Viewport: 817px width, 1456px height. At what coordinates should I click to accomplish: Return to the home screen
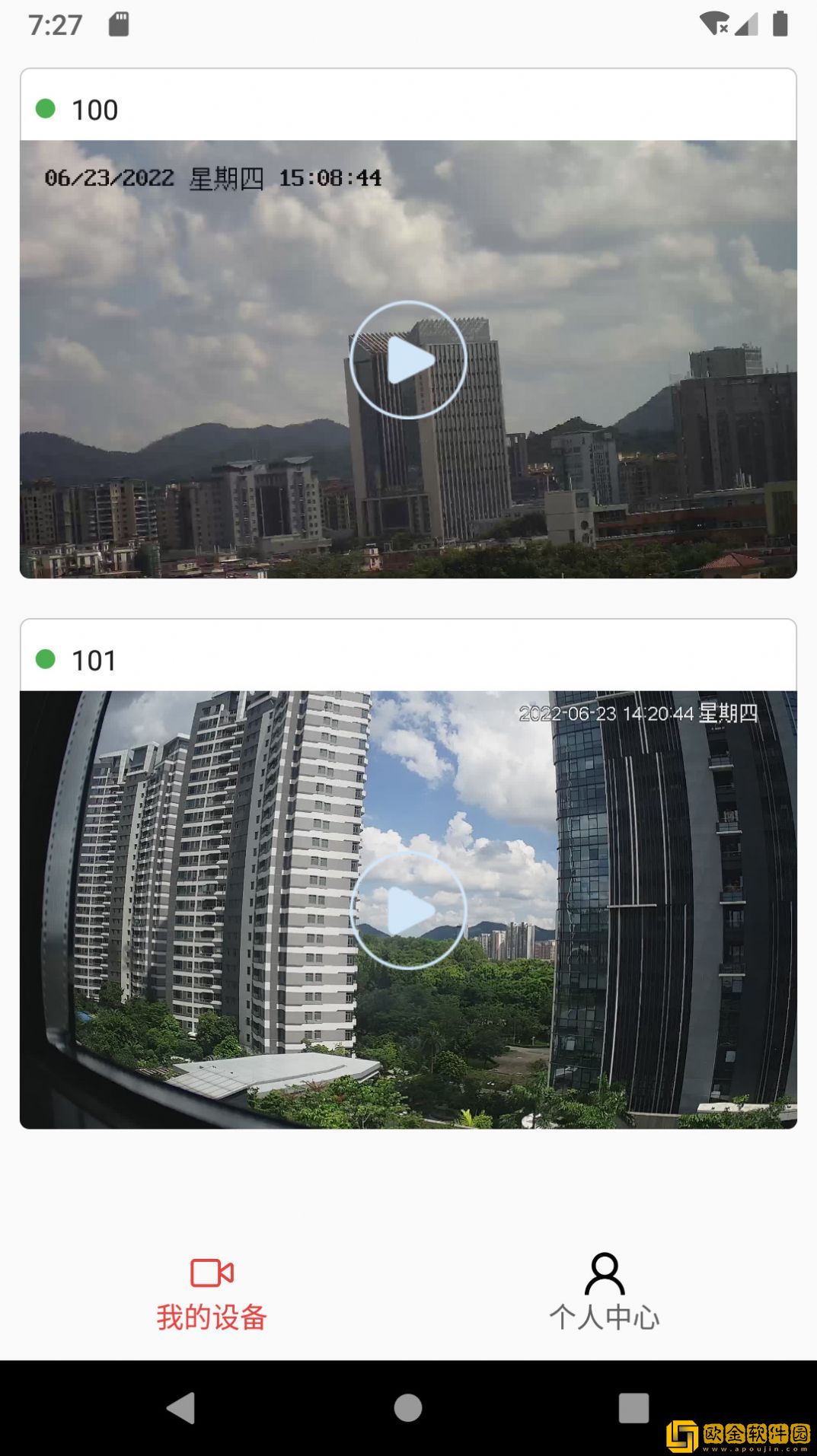coord(408,1408)
